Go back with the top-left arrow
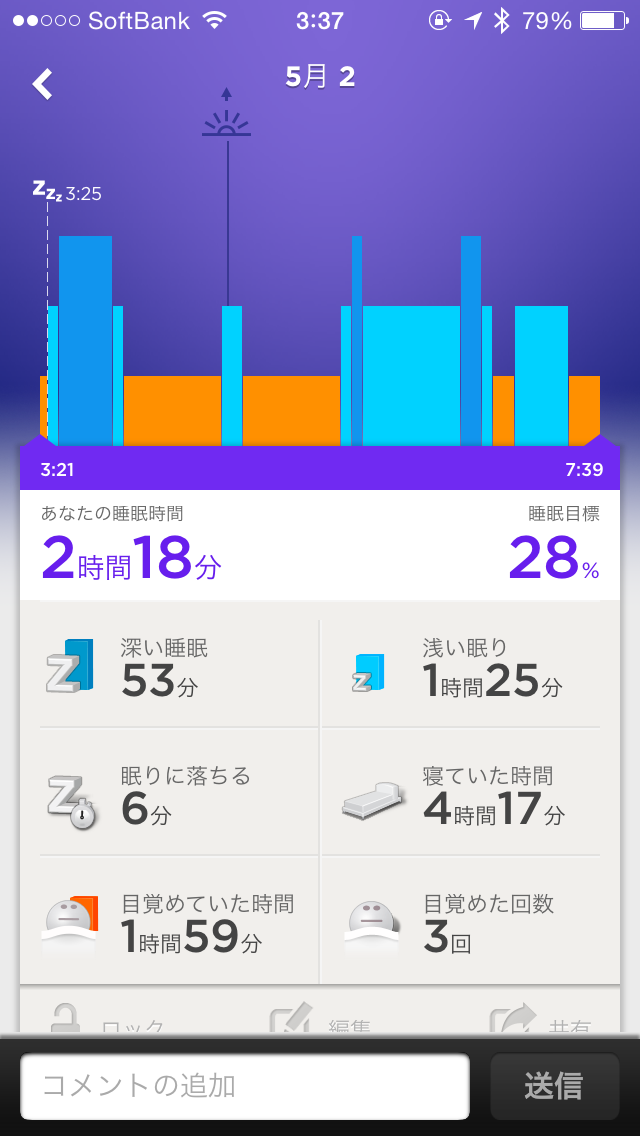 (x=43, y=84)
